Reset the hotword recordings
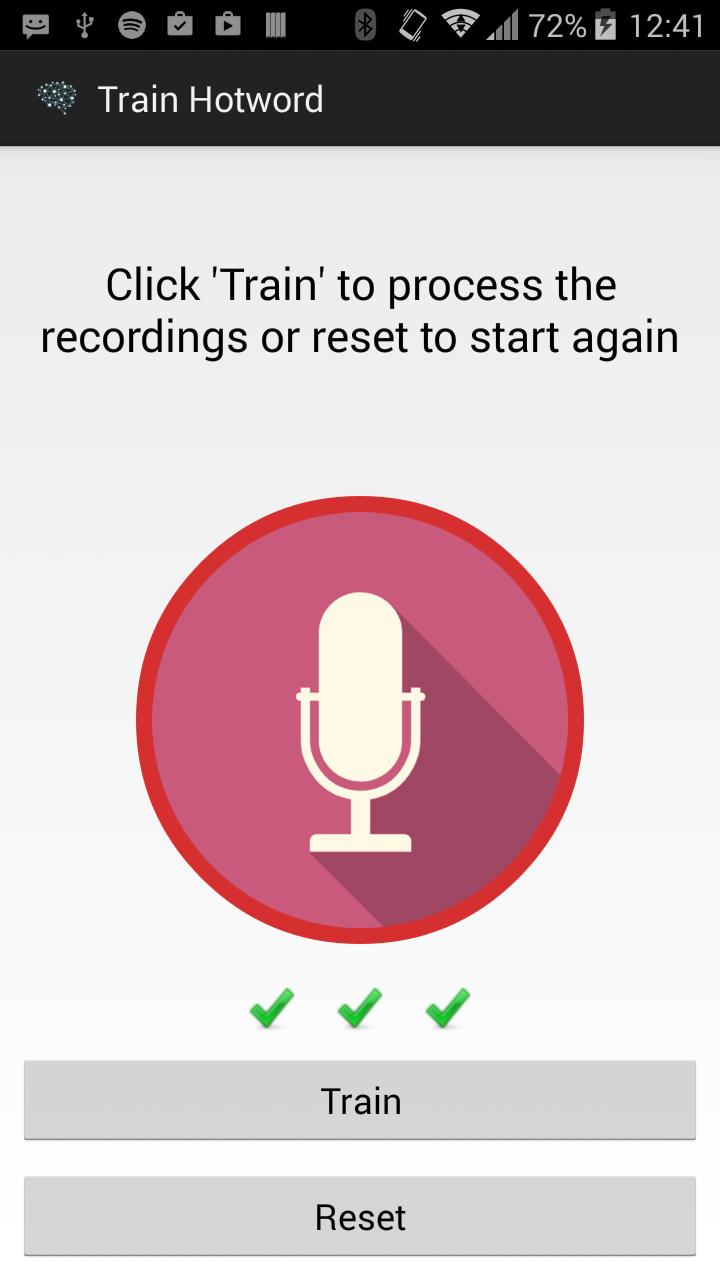 [360, 1216]
